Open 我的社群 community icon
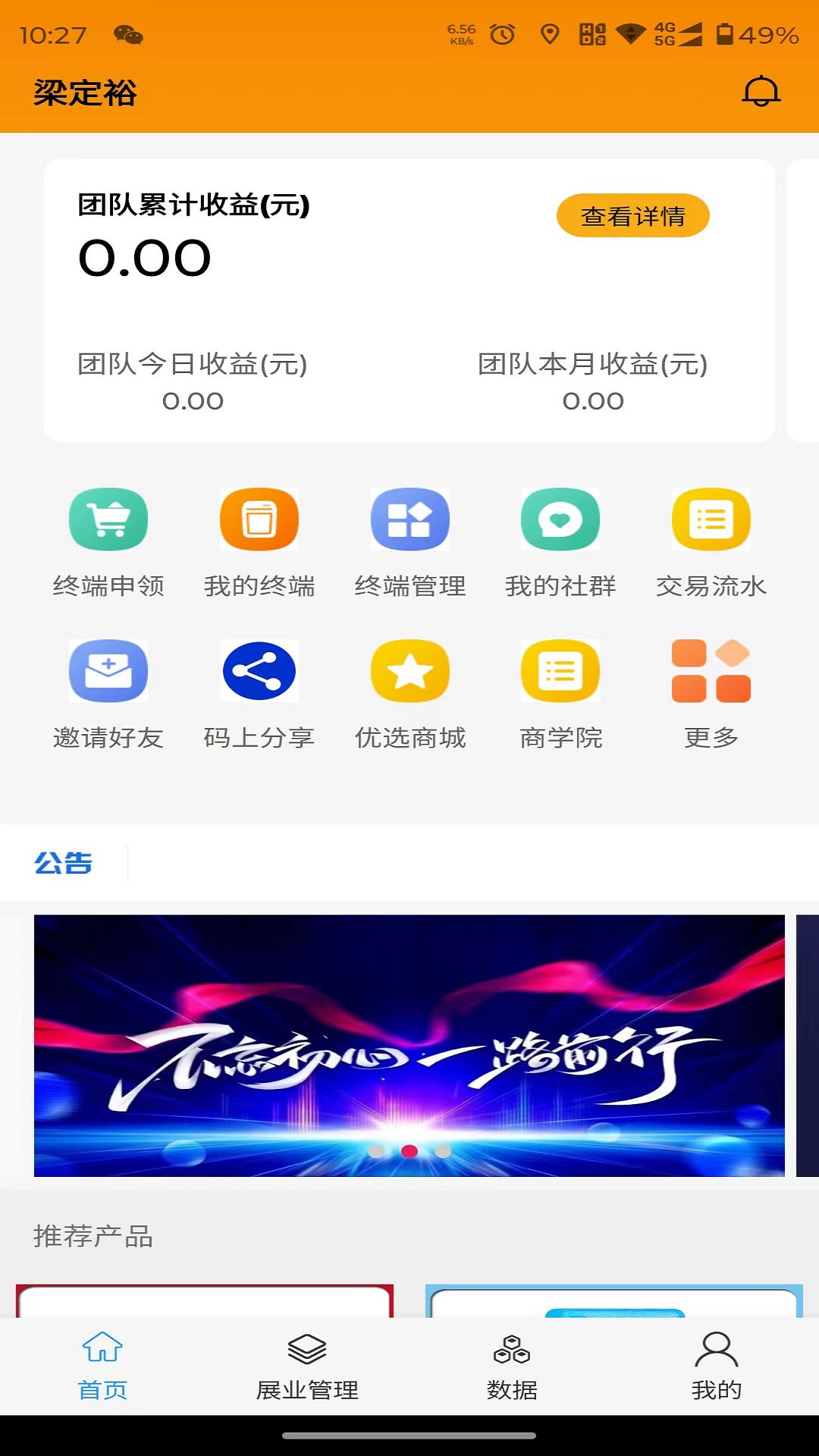 pos(560,519)
